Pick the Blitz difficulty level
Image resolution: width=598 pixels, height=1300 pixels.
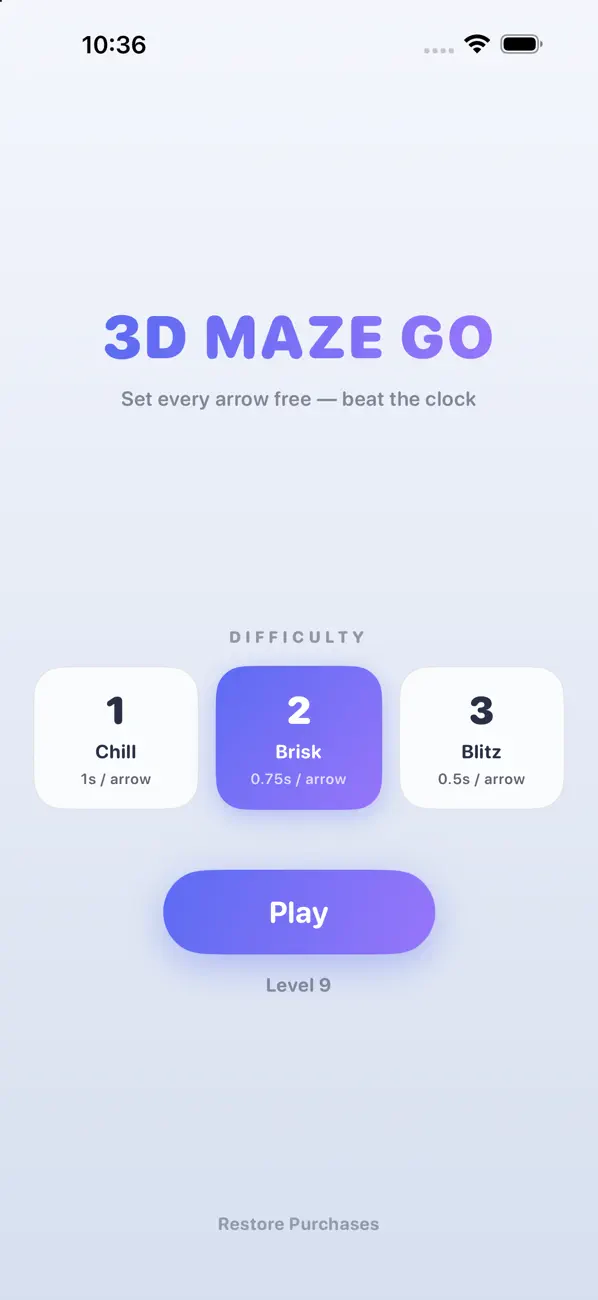[x=481, y=738]
